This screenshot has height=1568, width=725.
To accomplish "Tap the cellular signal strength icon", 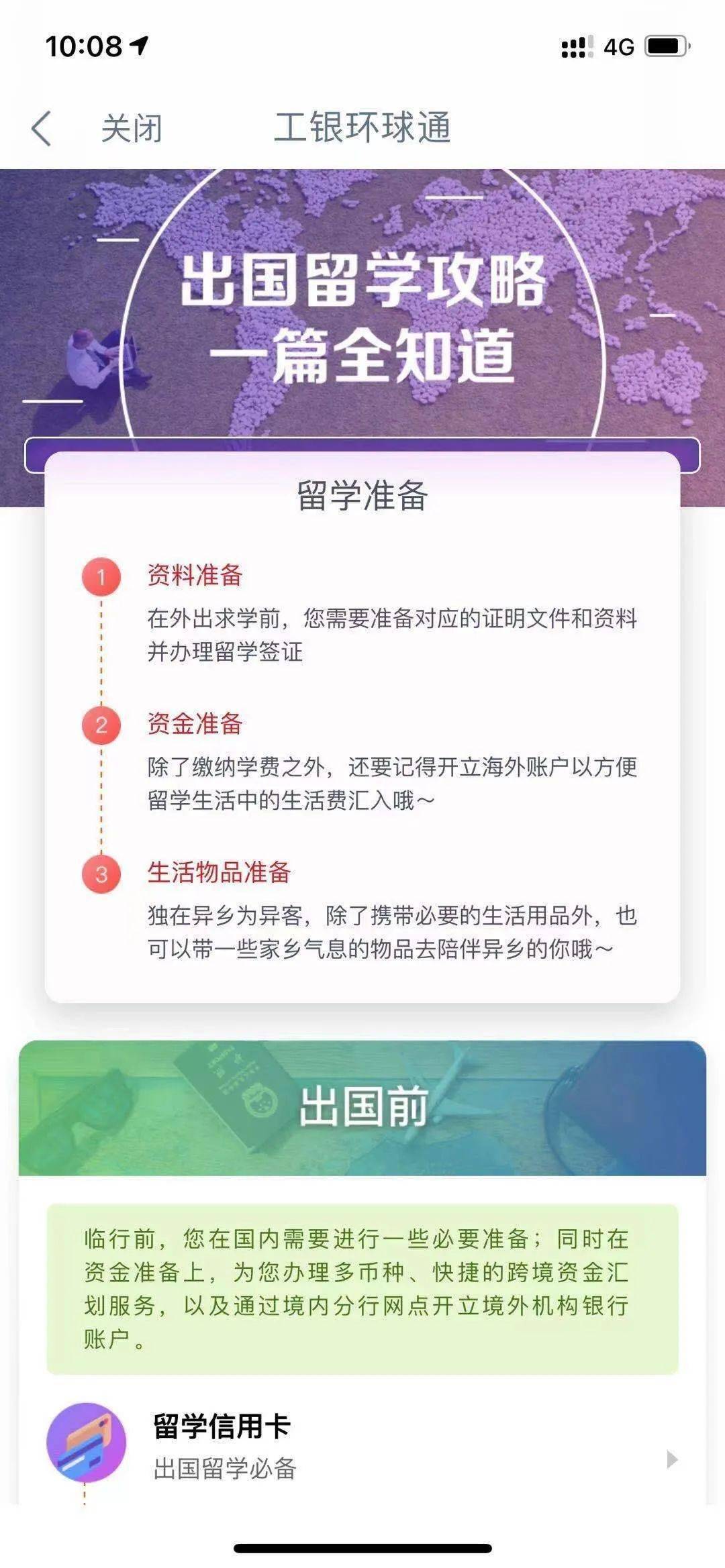I will tap(579, 46).
